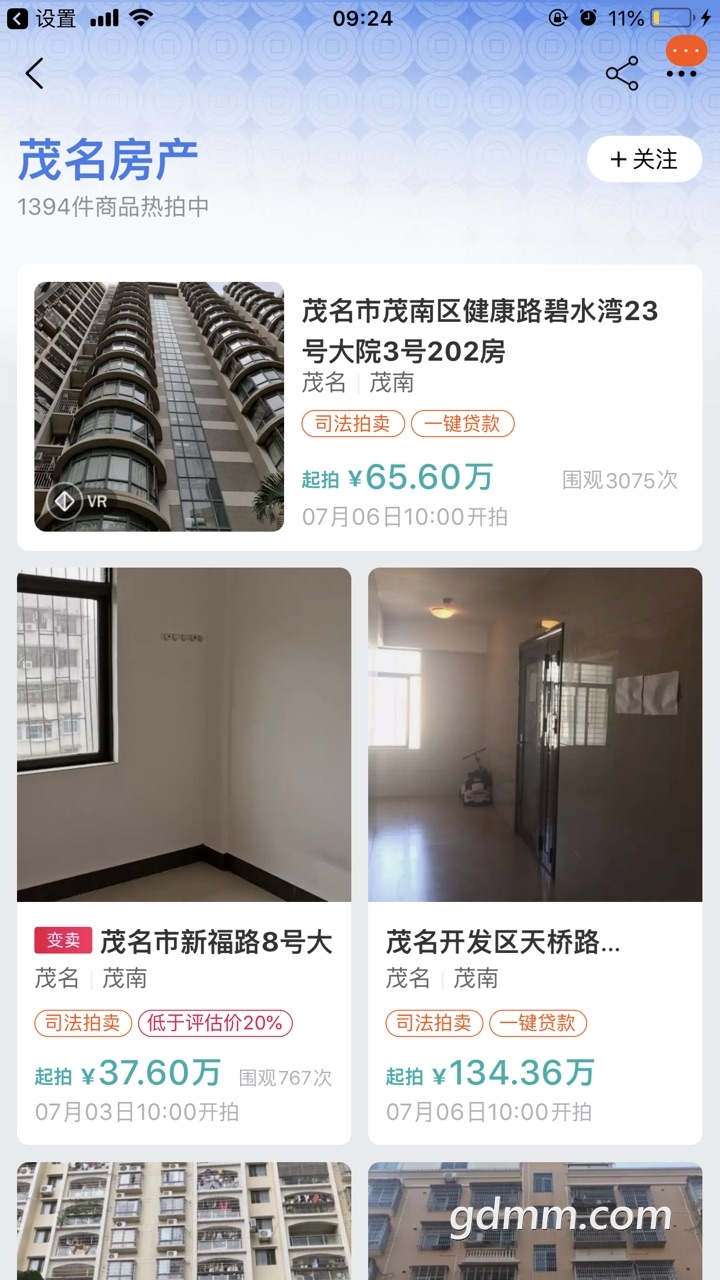Follow 茂名房产 with the 关注 button
Image resolution: width=720 pixels, height=1280 pixels.
click(x=644, y=159)
